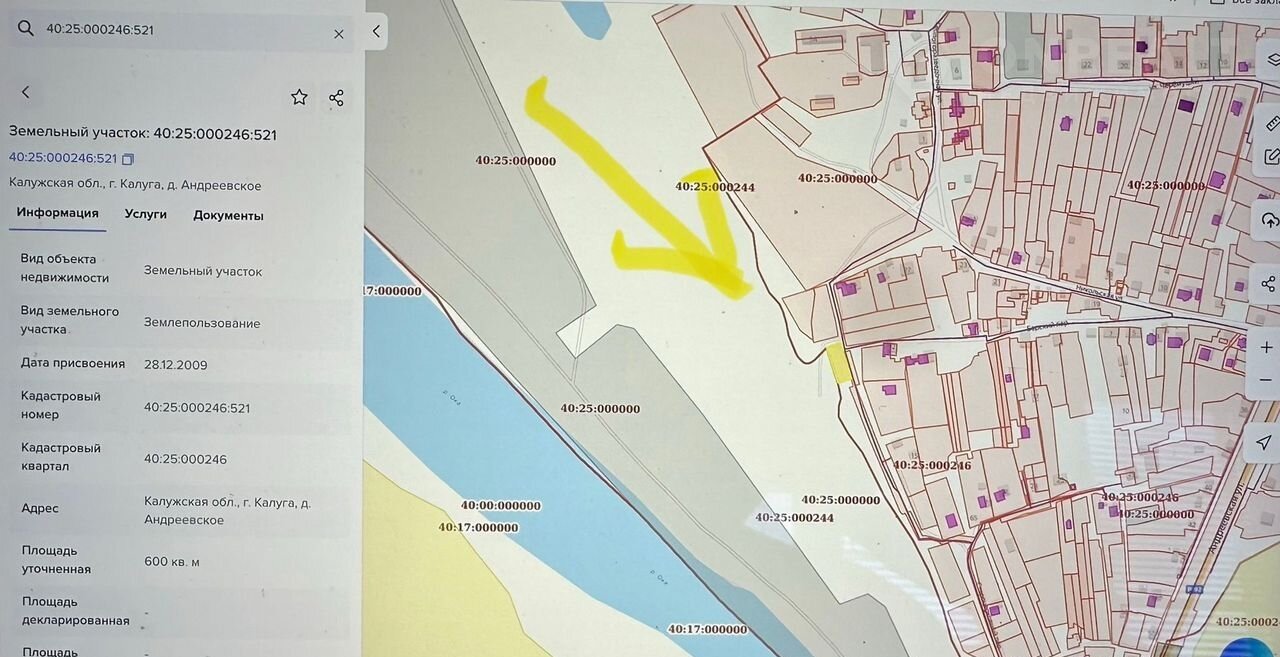This screenshot has width=1280, height=657.
Task: Zoom out of the map
Action: click(x=1267, y=381)
